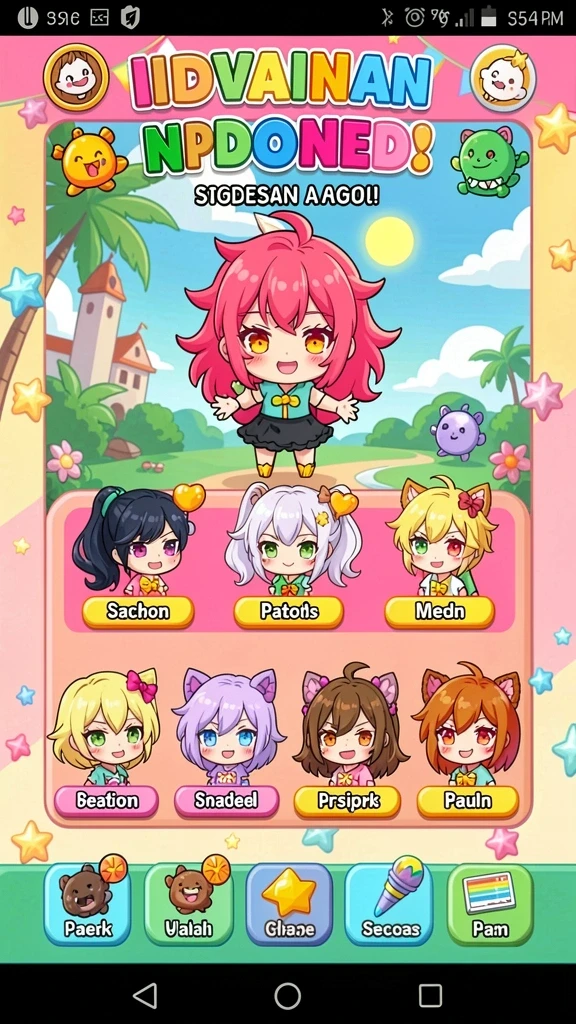Tap the round avatar icon at top left
Screen dimensions: 576x1024
[76, 77]
